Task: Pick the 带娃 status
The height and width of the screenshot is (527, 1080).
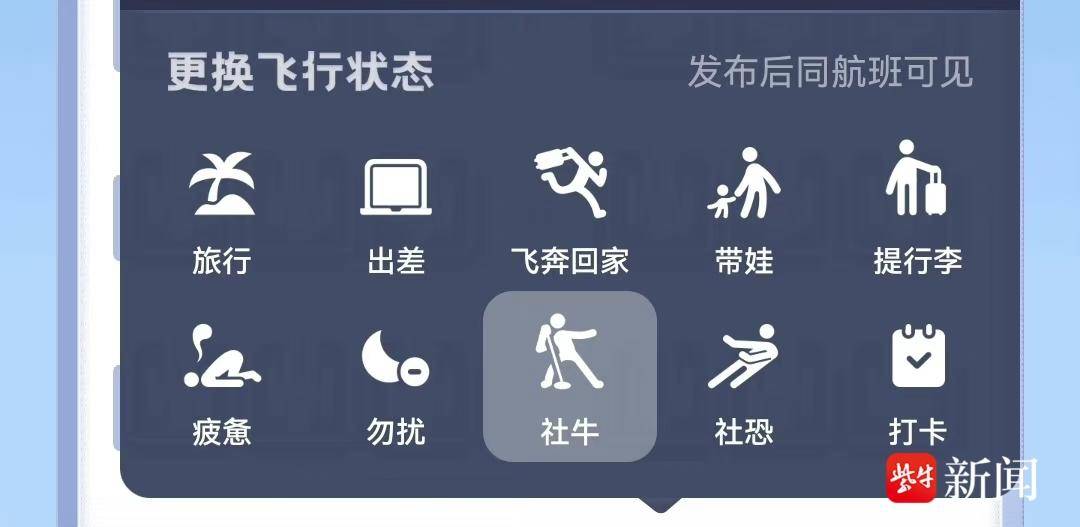Action: coord(744,211)
